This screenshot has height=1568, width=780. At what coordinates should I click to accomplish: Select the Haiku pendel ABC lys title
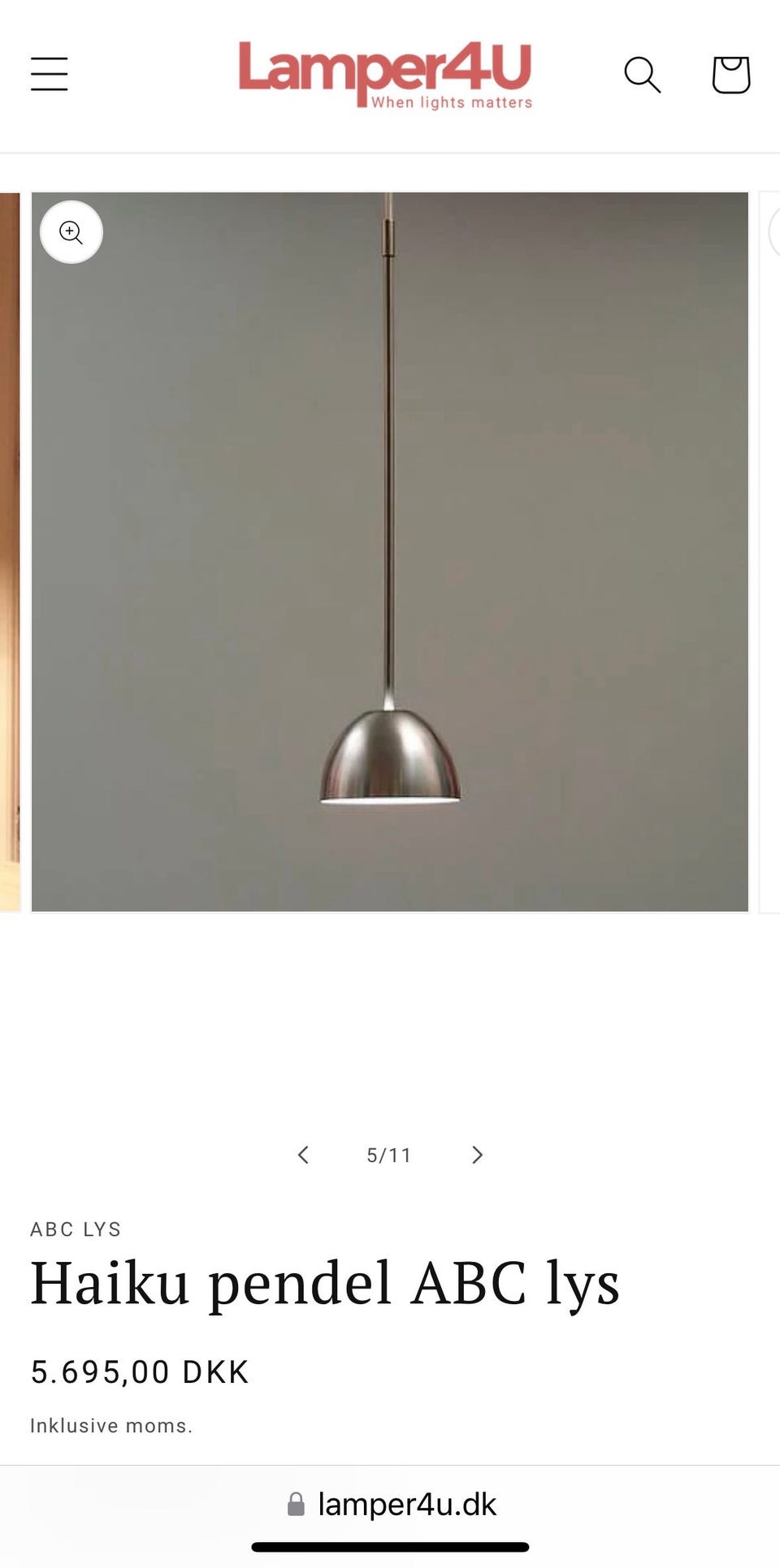click(x=324, y=1283)
